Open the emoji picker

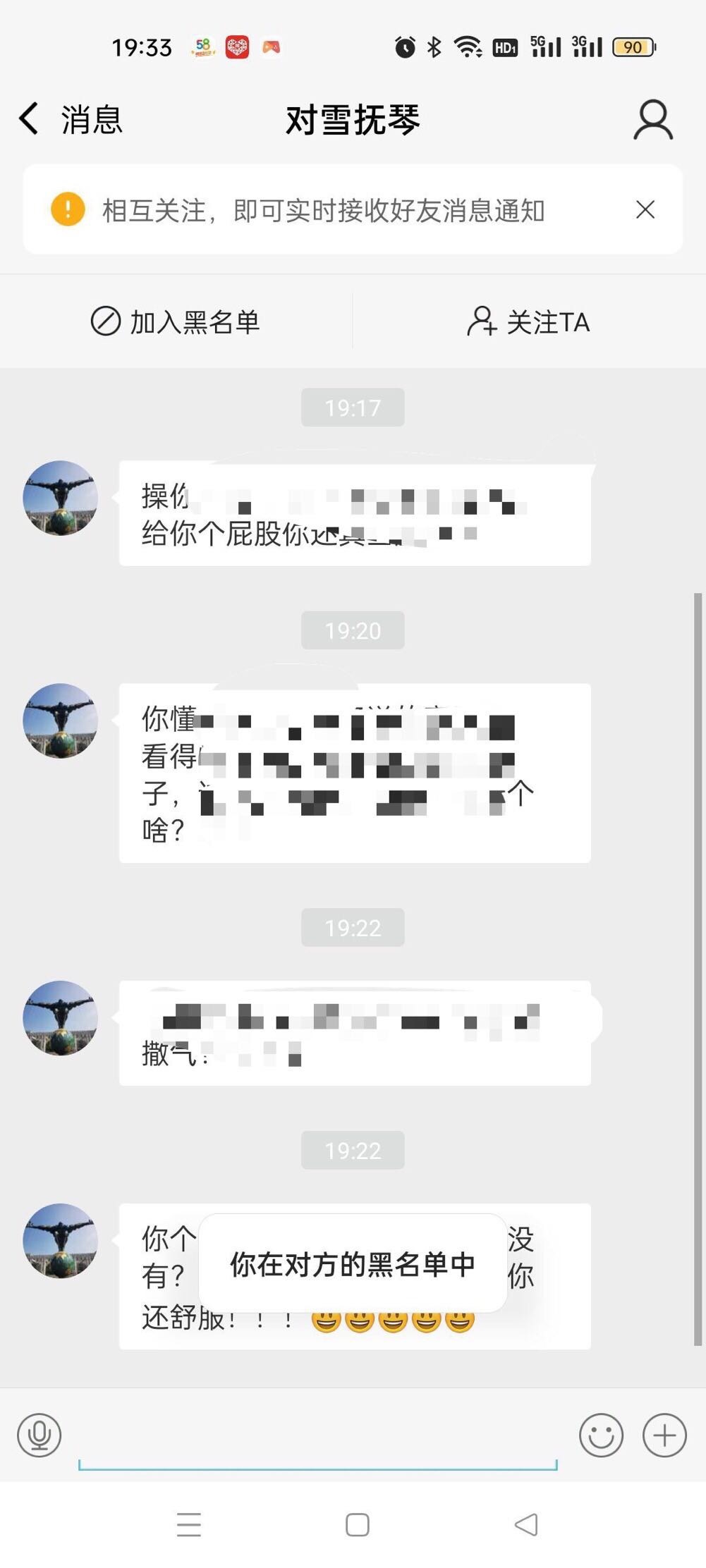[601, 1435]
